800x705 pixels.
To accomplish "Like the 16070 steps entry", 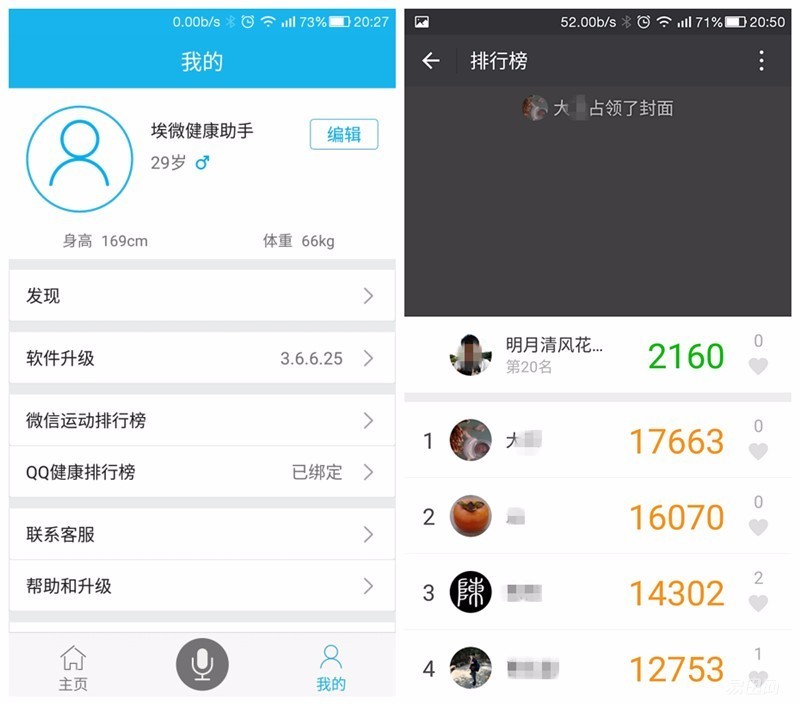I will 758,527.
